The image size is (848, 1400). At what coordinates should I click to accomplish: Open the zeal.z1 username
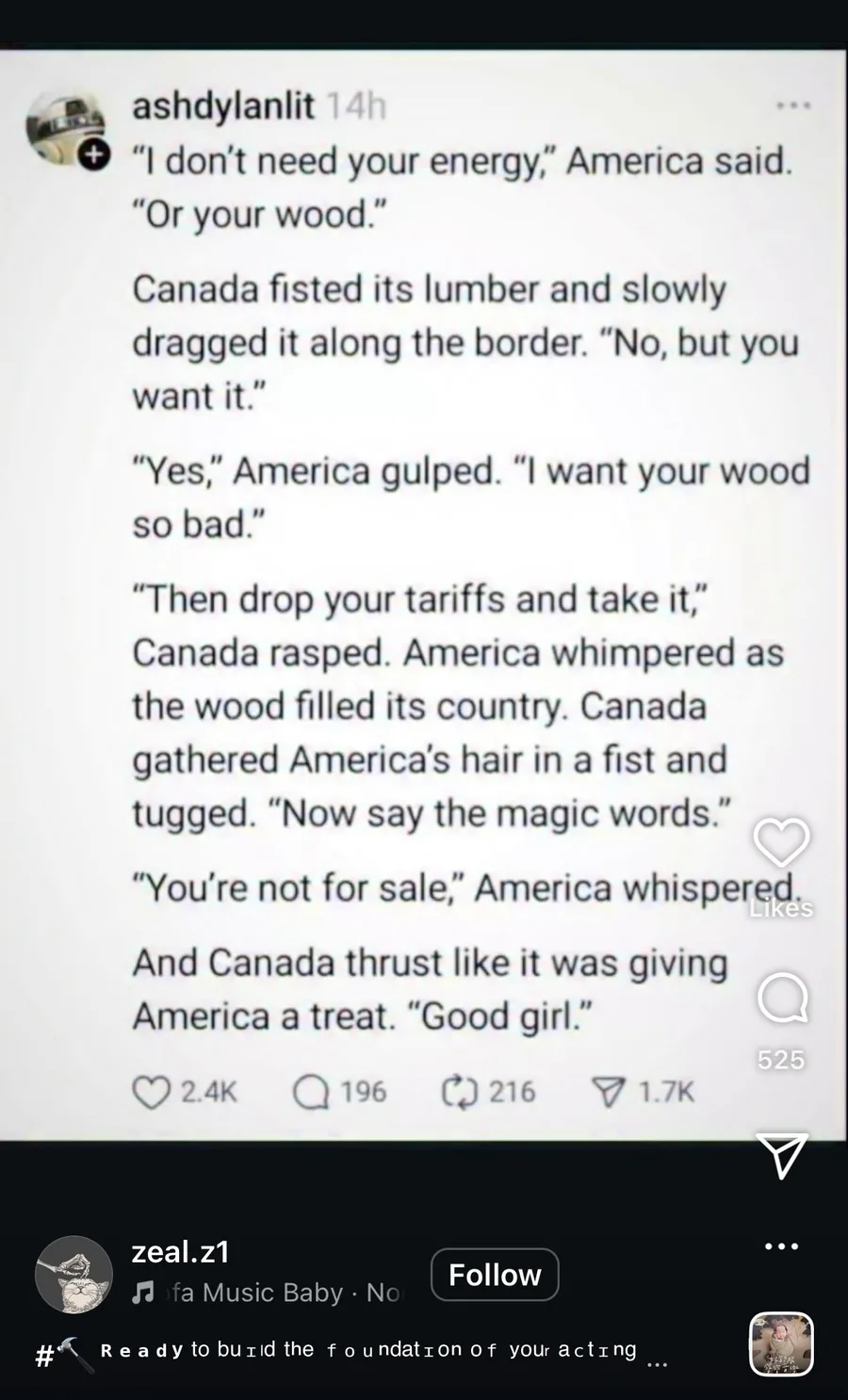pyautogui.click(x=181, y=1252)
